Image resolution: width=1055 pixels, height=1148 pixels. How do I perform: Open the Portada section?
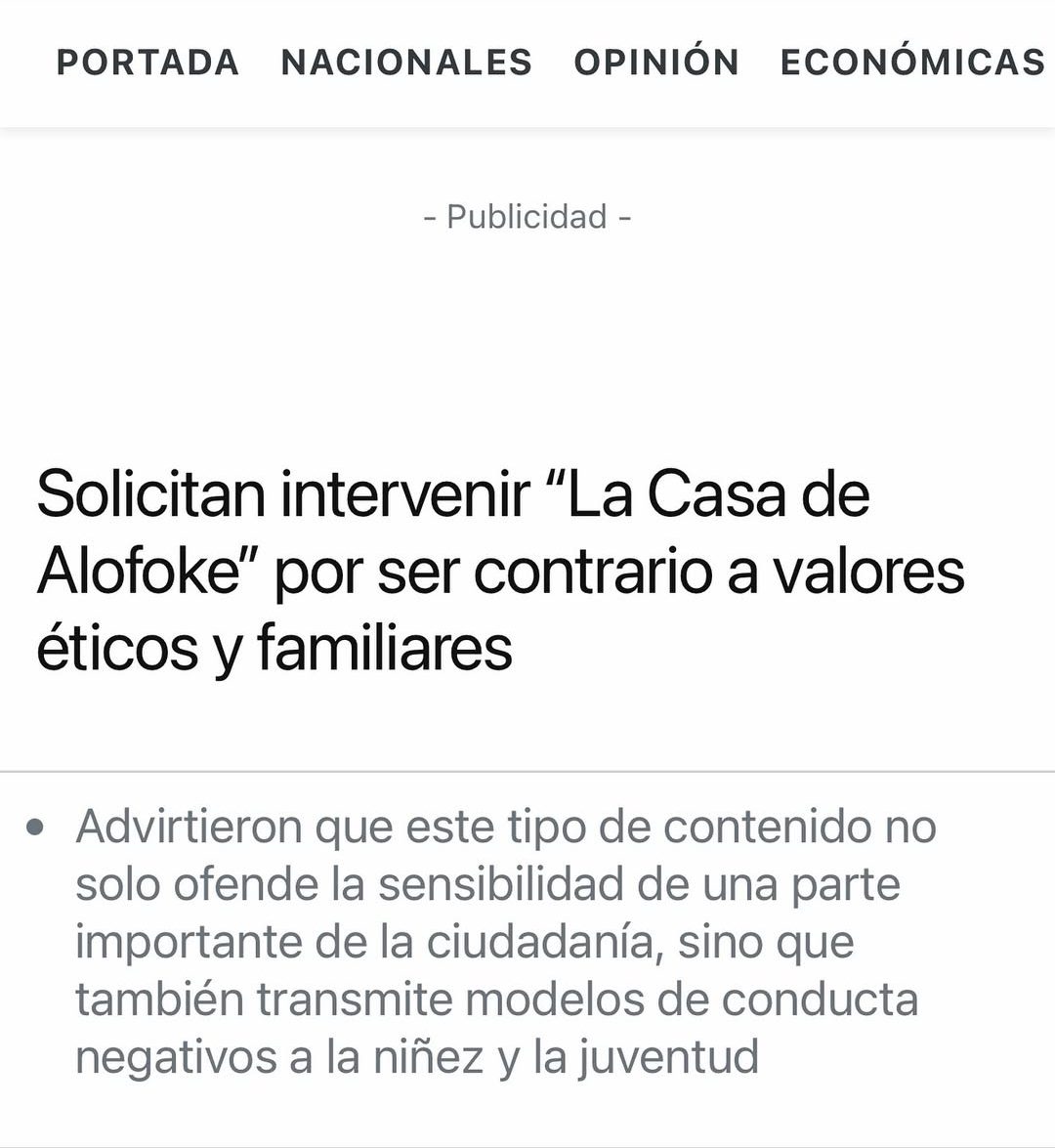[148, 63]
